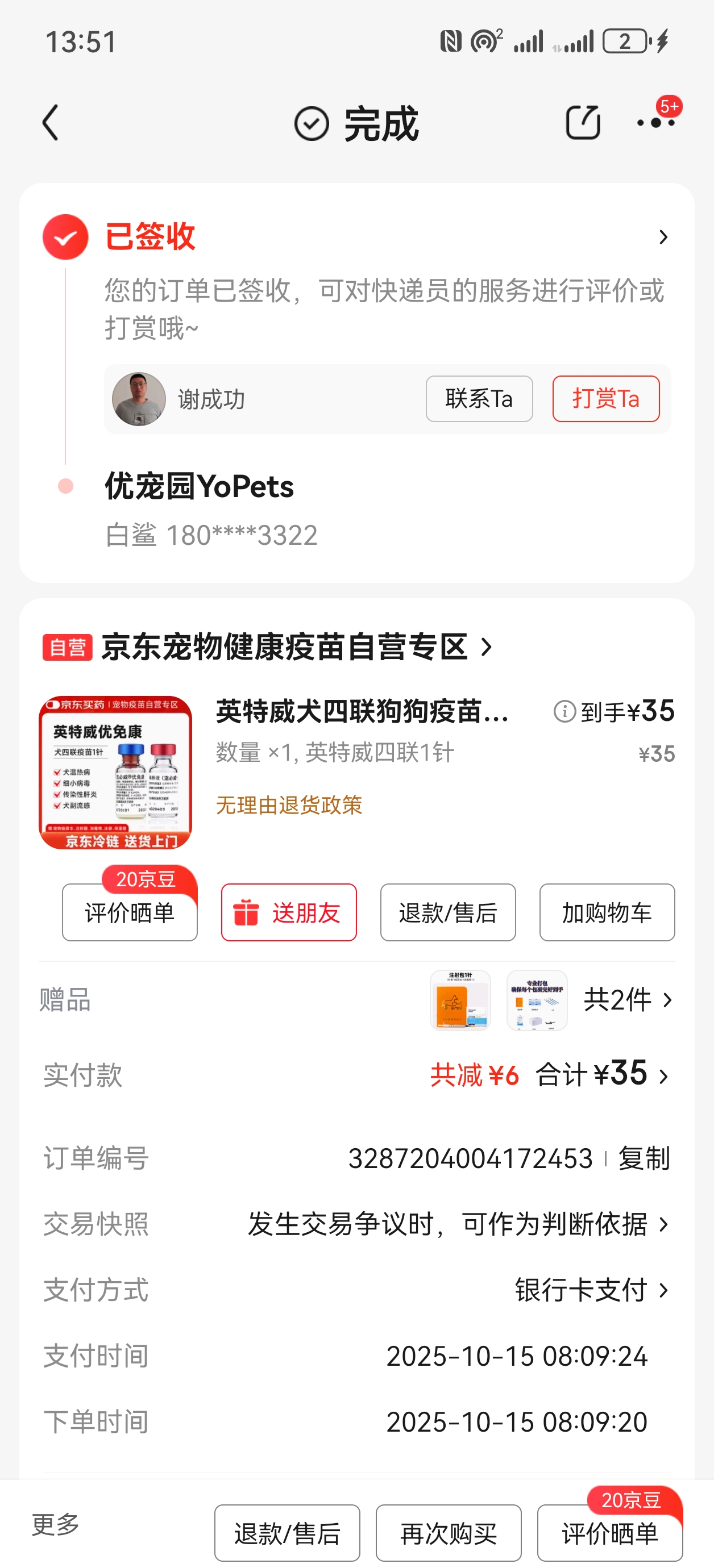
Task: View the 无理由退货政策 return policy
Action: point(289,806)
